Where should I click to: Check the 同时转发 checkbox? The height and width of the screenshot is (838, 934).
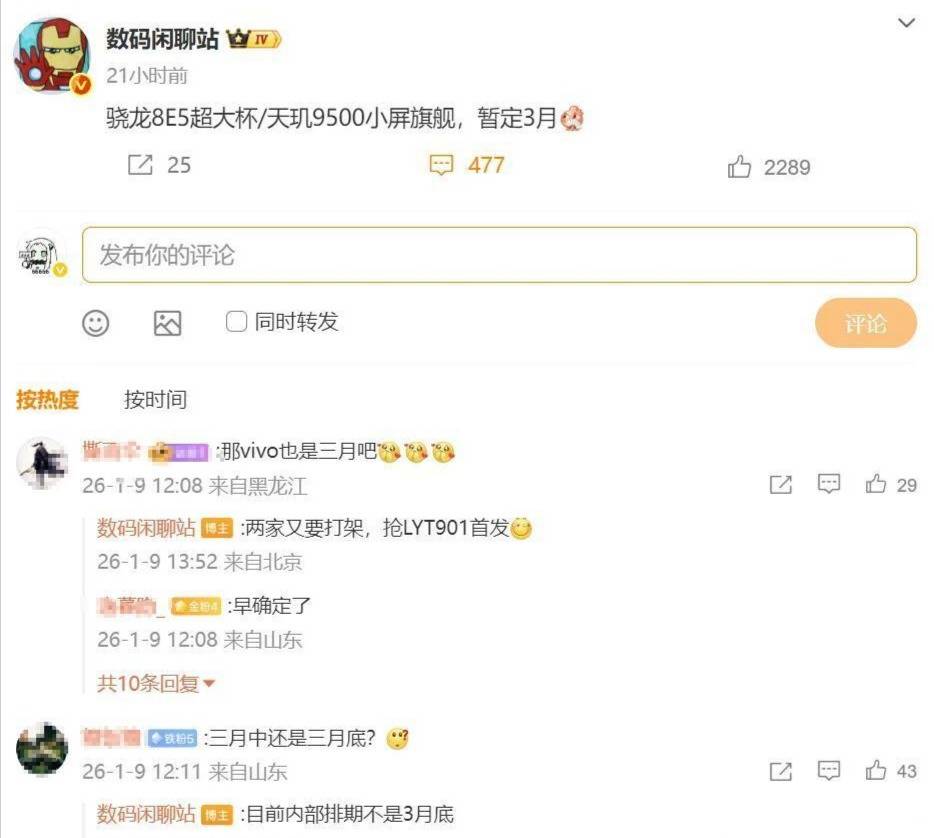coord(236,322)
